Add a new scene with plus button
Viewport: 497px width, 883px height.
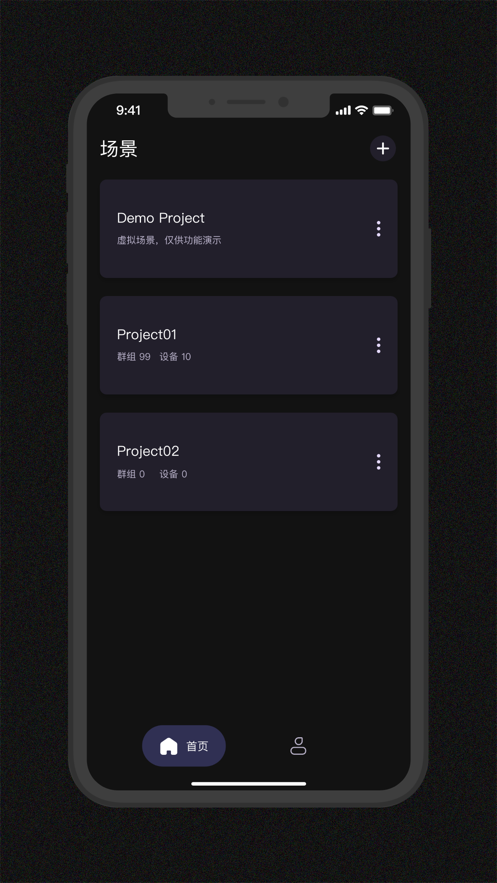coord(383,149)
